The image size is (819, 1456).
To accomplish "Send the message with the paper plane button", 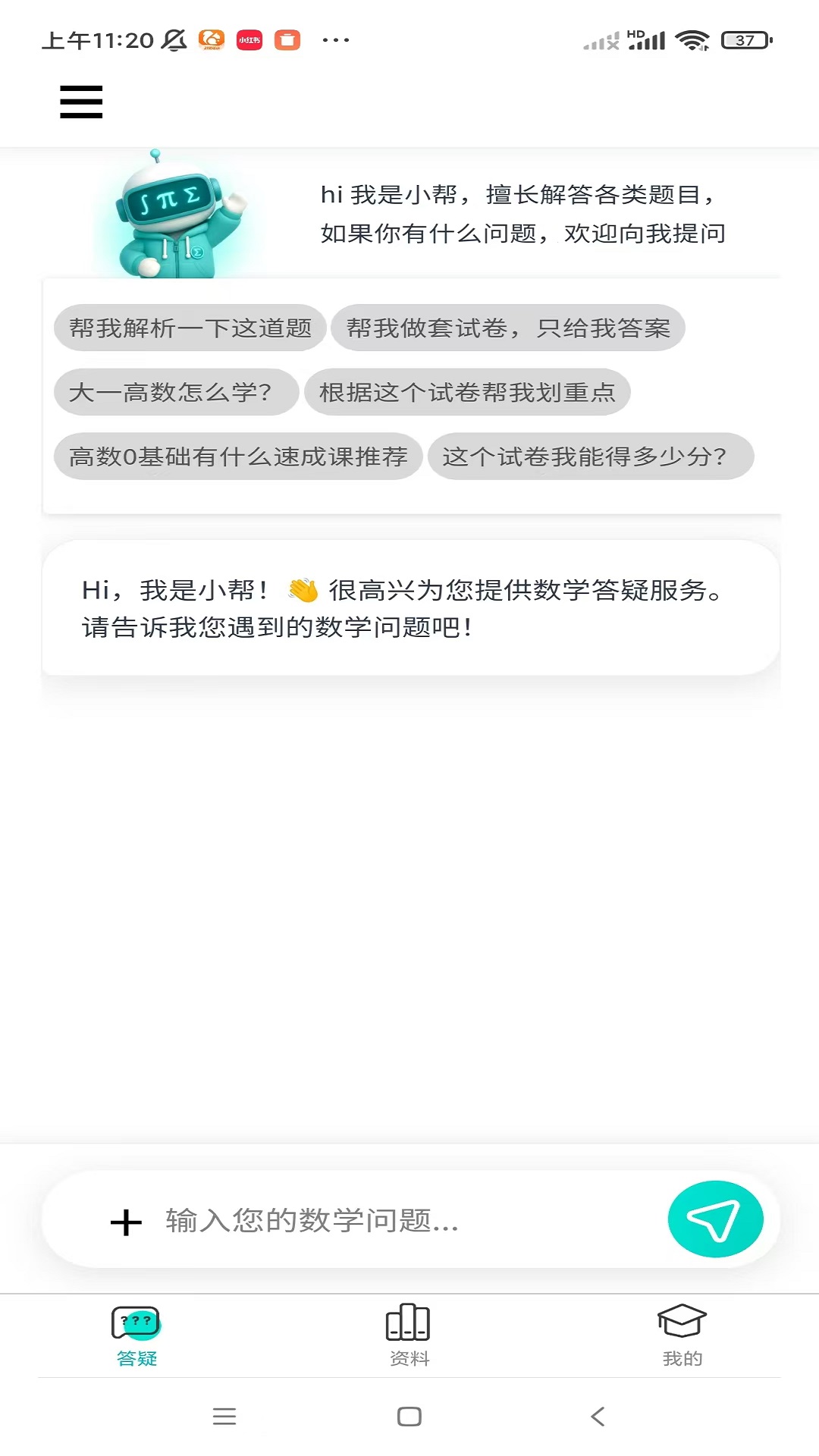I will (x=714, y=1219).
